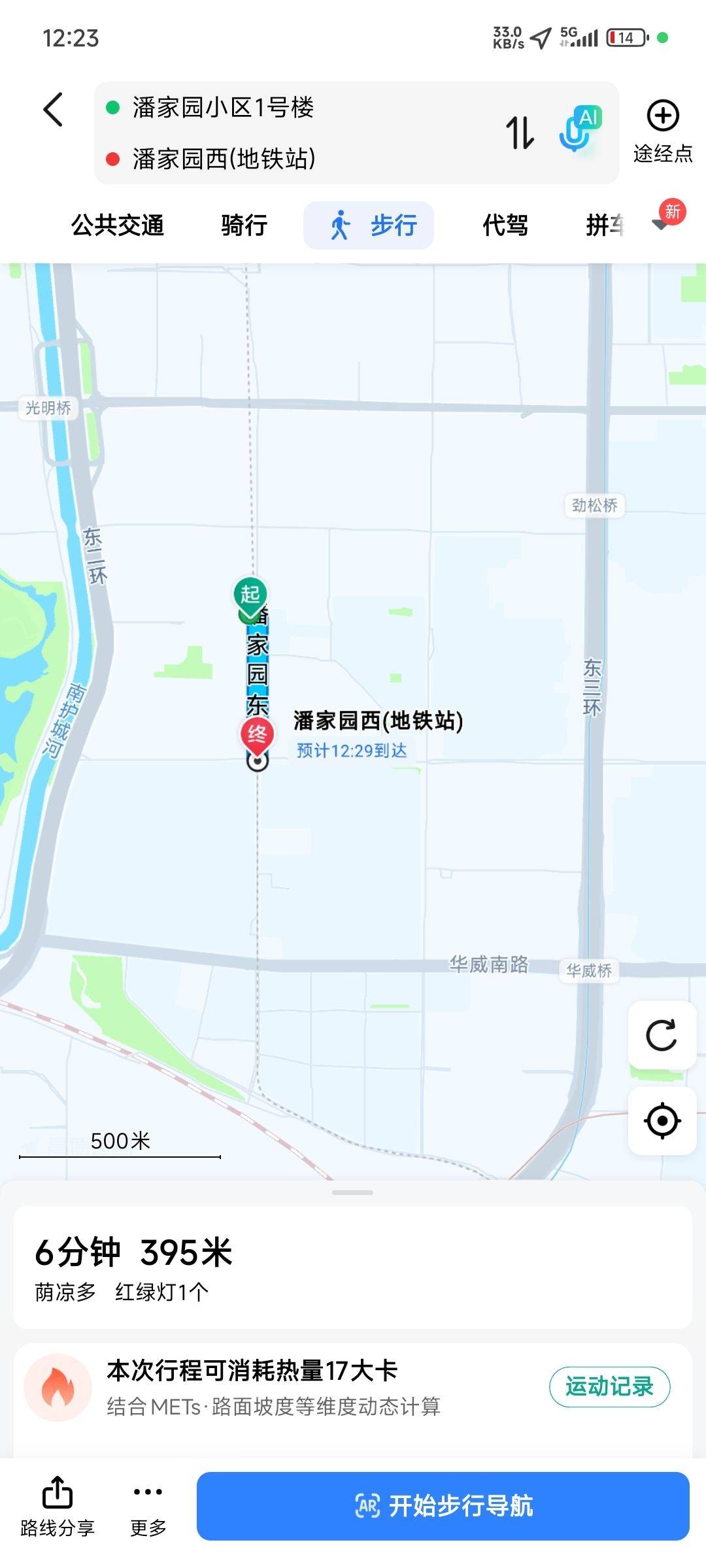
Task: Switch to the 代驾 tab
Action: [x=505, y=225]
